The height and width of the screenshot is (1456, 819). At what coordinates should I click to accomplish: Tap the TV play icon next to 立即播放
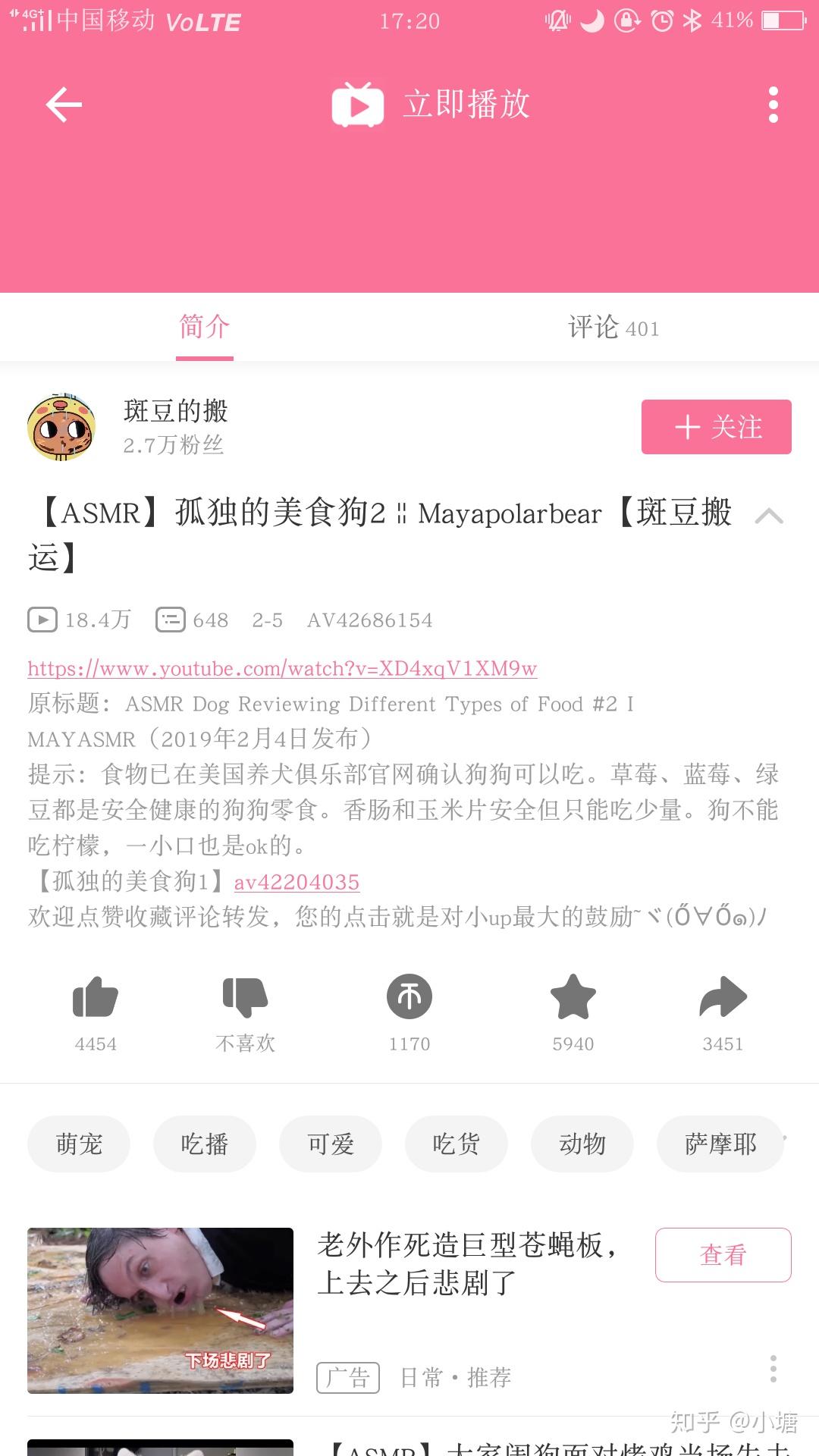coord(356,105)
